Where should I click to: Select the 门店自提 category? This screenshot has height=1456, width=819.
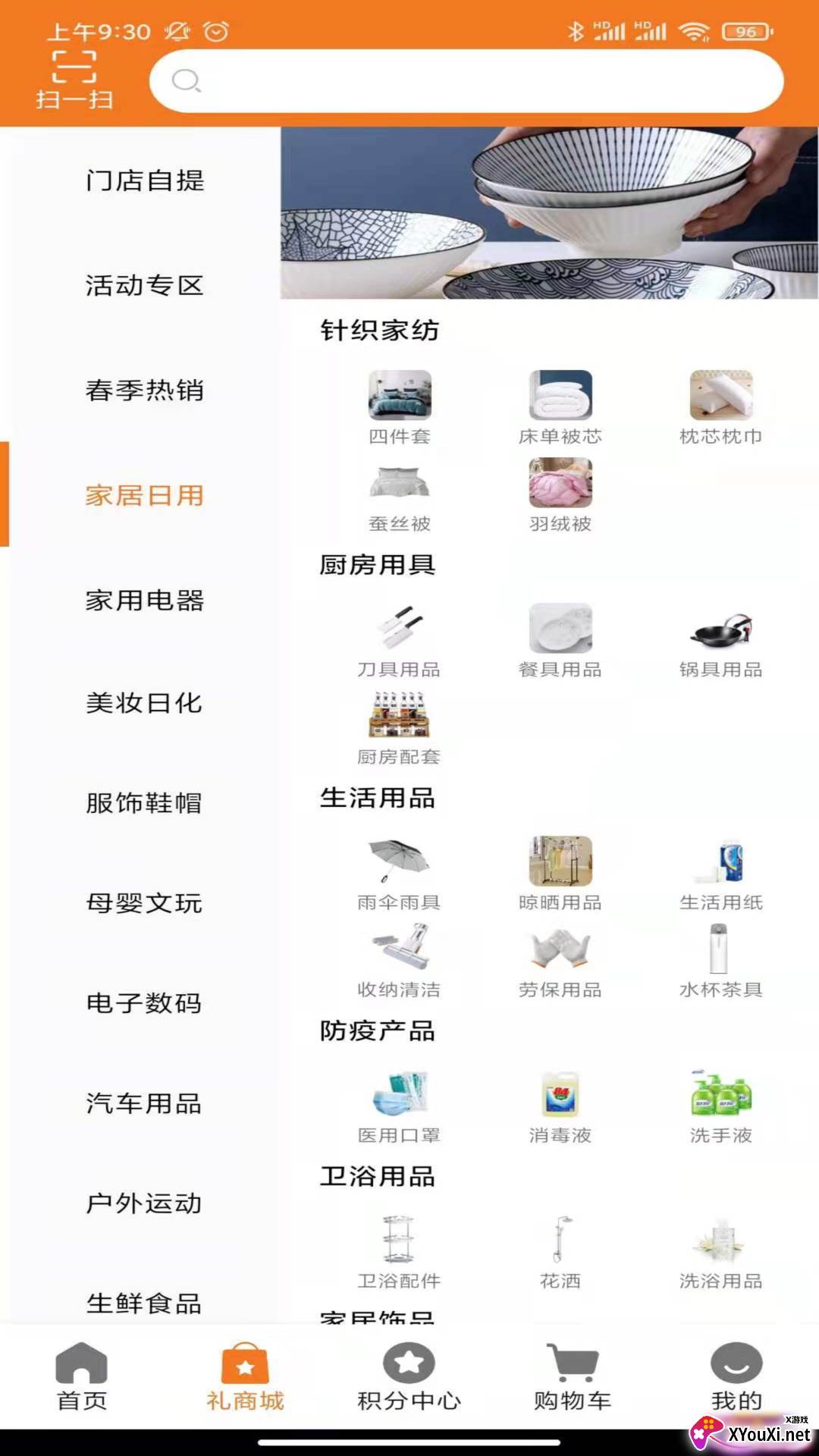[144, 180]
